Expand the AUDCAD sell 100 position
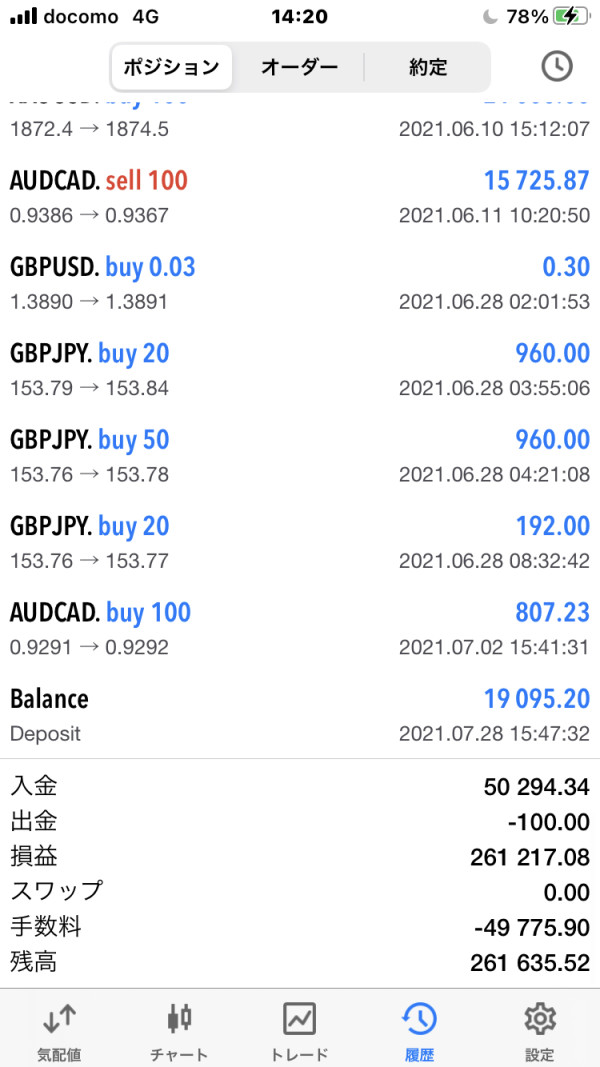This screenshot has width=600, height=1067. click(300, 197)
